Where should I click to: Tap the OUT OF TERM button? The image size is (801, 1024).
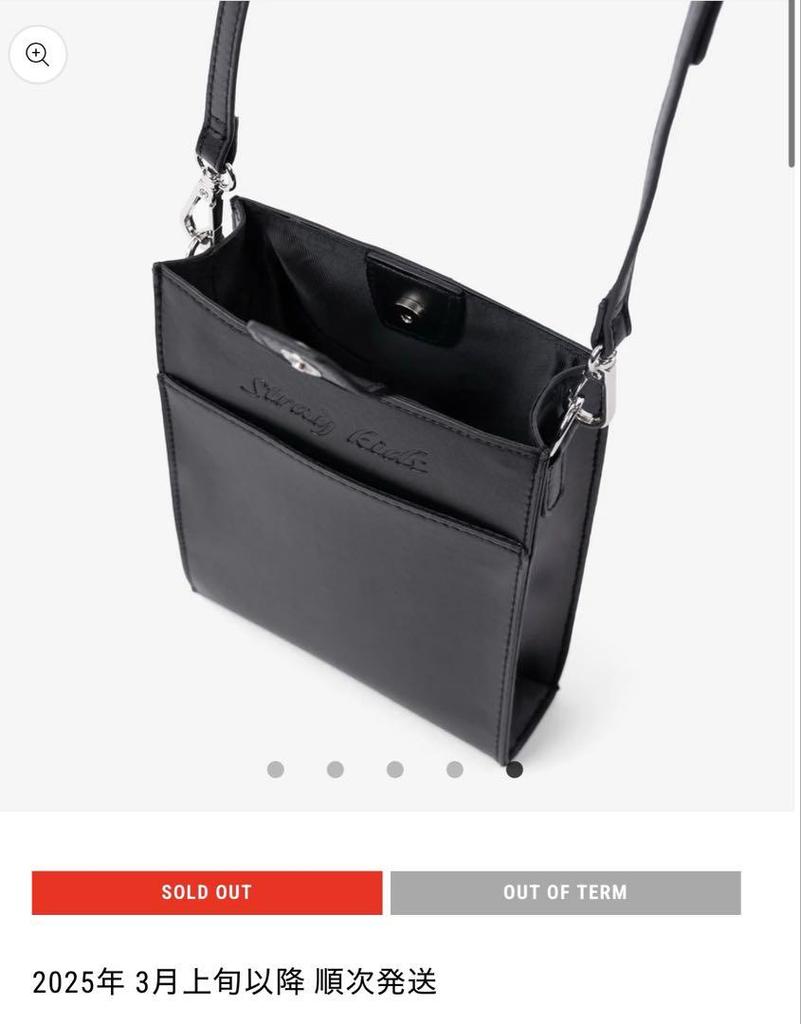(x=565, y=892)
